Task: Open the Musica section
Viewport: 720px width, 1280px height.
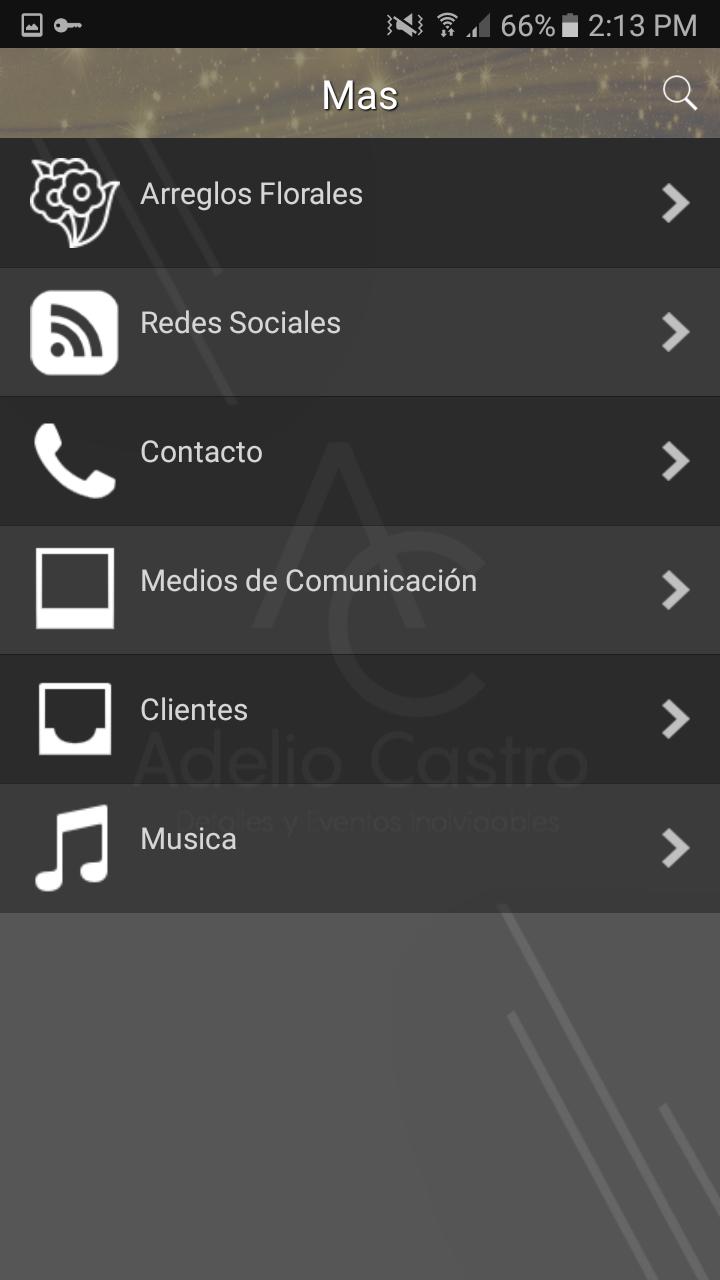Action: coord(360,848)
